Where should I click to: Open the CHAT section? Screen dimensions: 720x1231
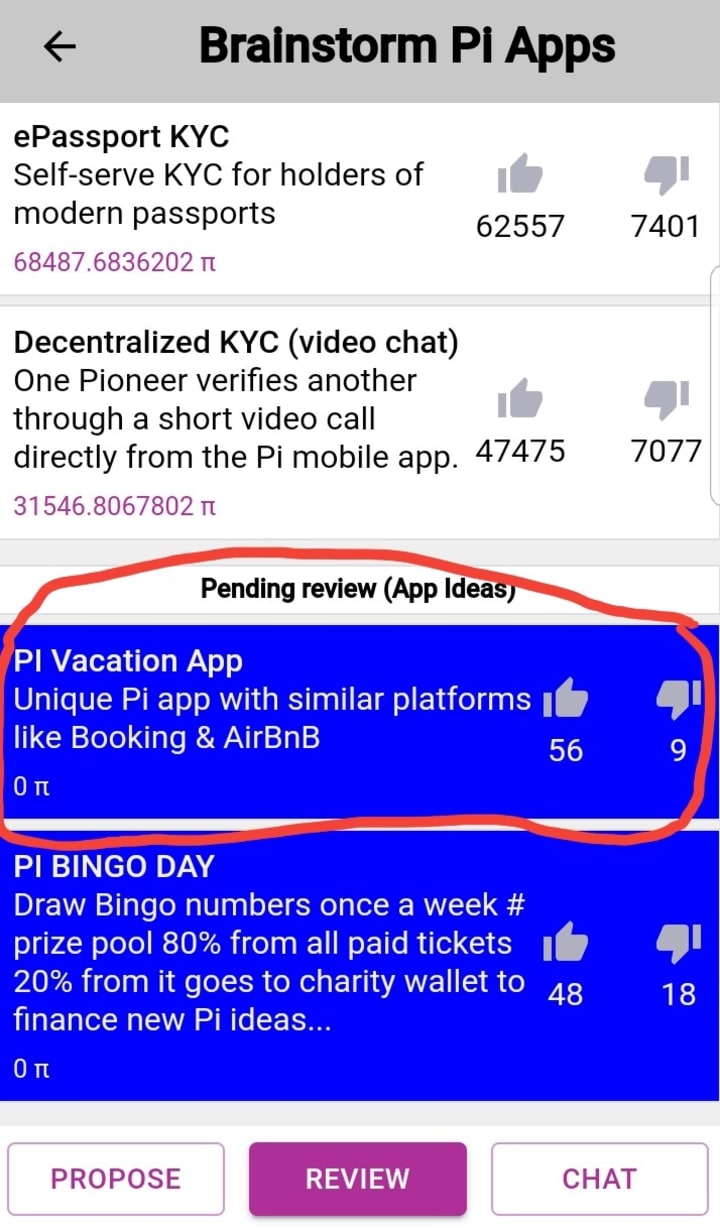point(599,1179)
